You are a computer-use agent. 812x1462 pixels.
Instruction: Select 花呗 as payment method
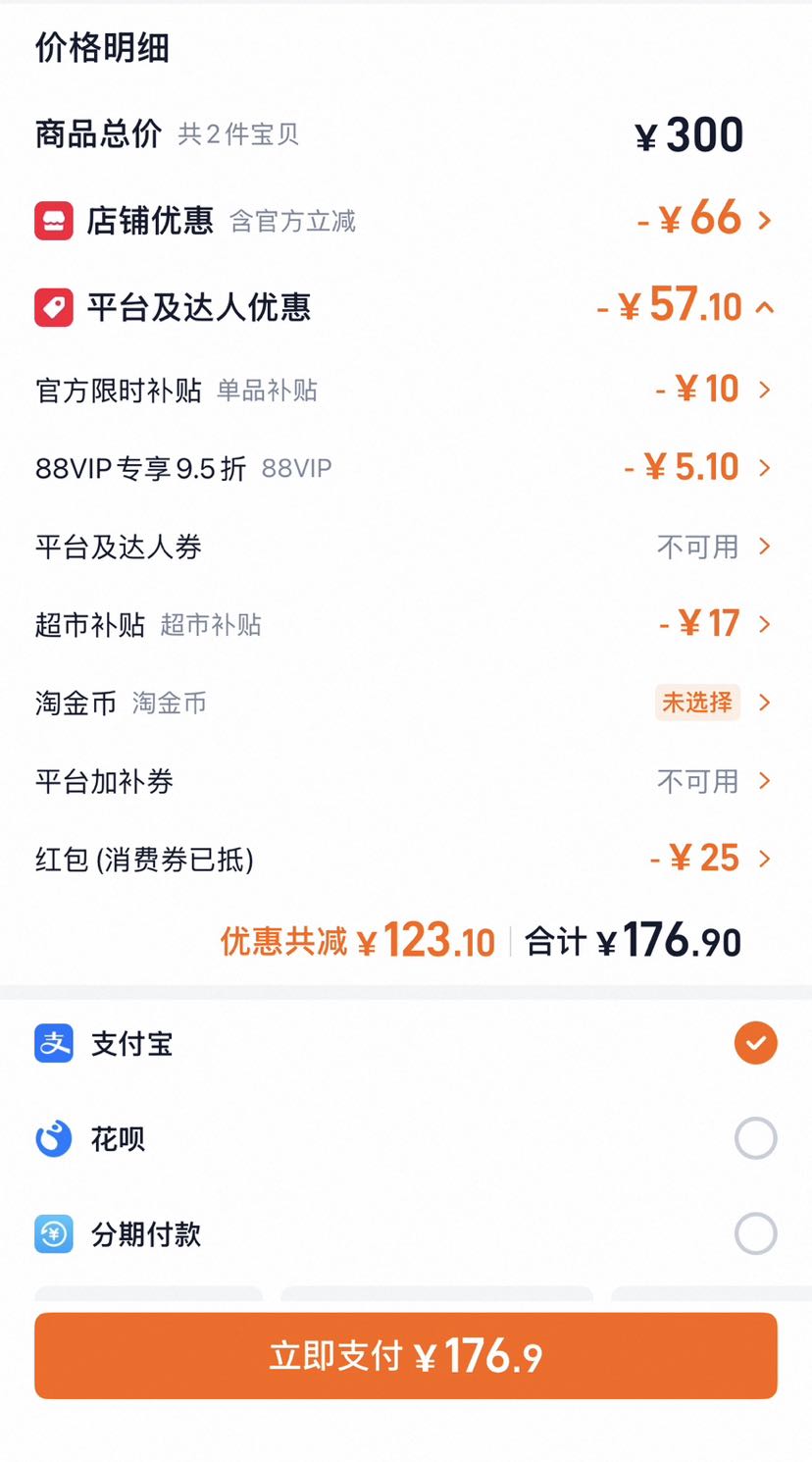[x=406, y=1138]
